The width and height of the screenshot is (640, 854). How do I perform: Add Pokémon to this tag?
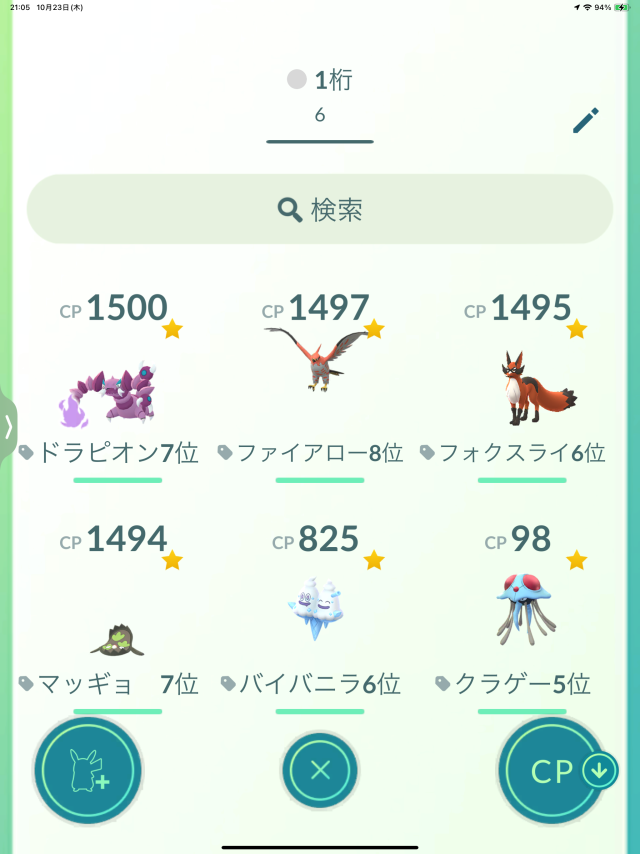tap(87, 770)
